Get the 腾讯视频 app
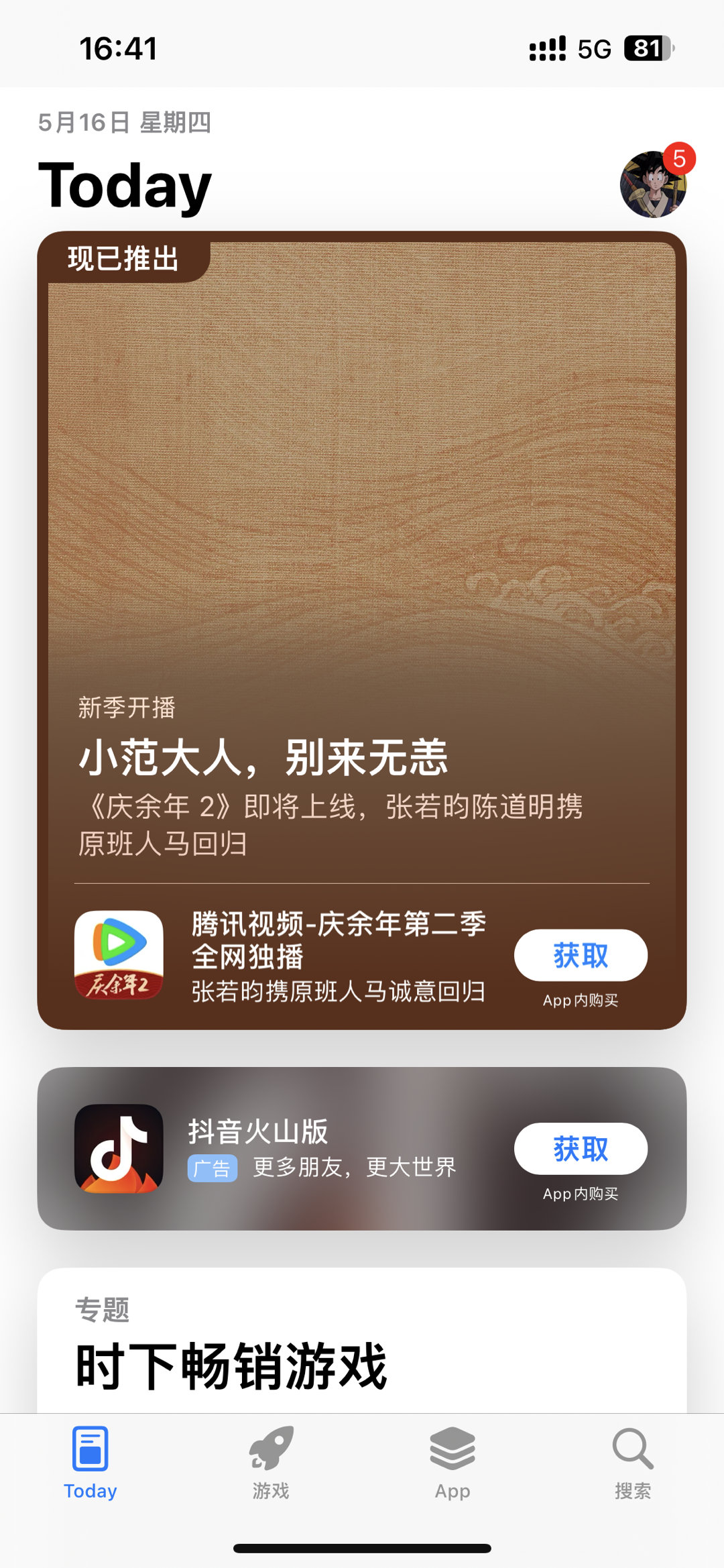The height and width of the screenshot is (1568, 724). coord(581,955)
